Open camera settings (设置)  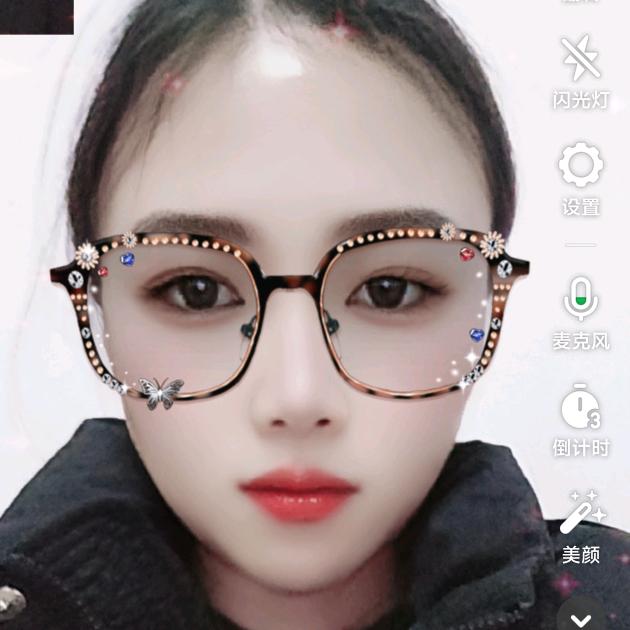click(581, 166)
